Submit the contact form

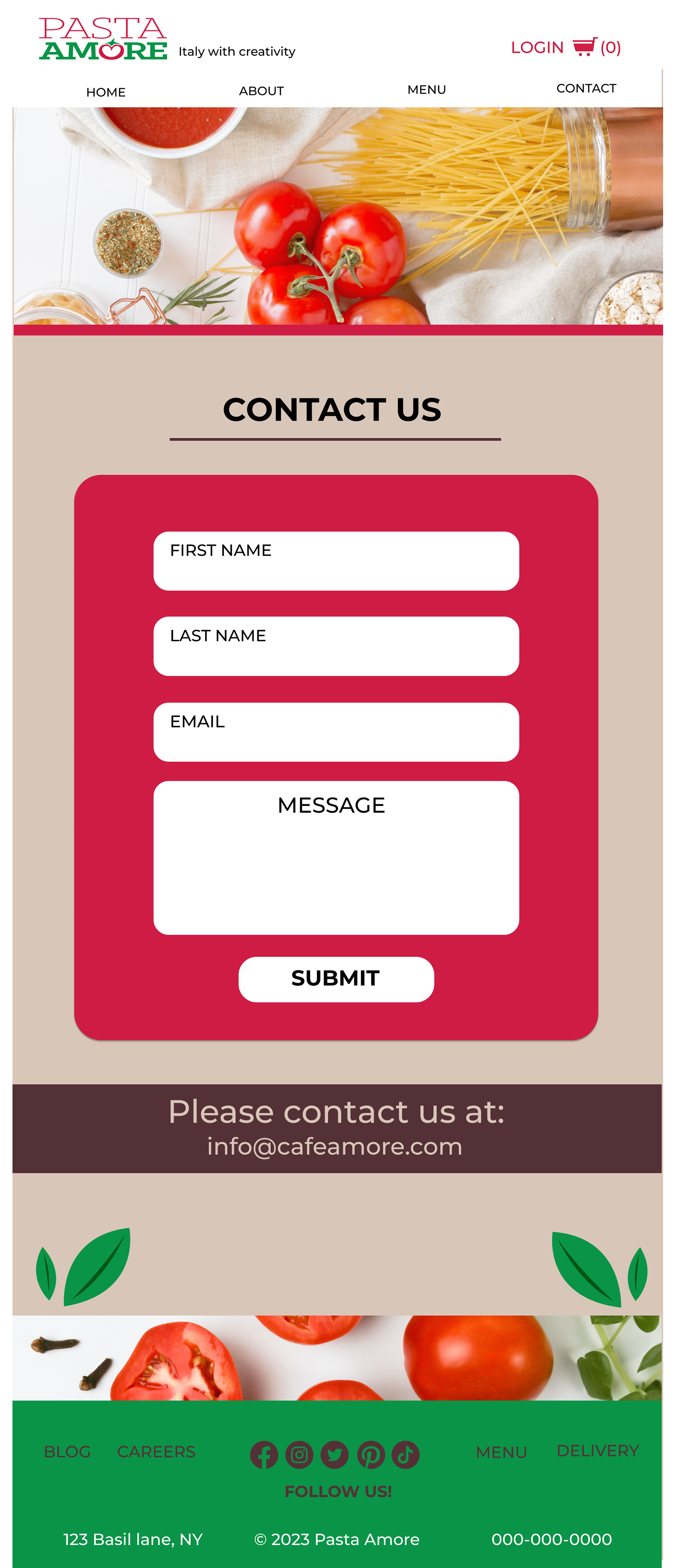pos(336,979)
